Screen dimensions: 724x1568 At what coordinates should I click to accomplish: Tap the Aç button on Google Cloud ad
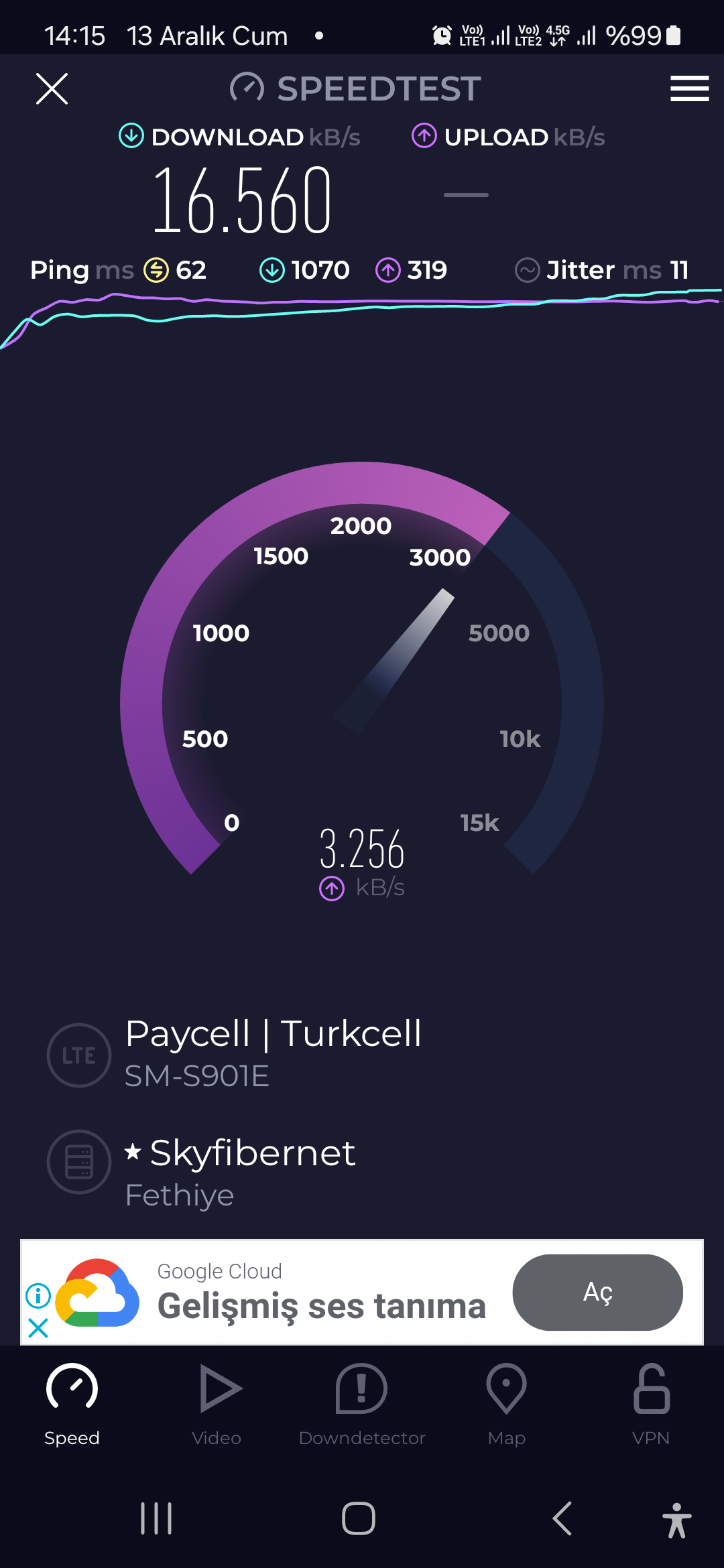click(597, 1292)
